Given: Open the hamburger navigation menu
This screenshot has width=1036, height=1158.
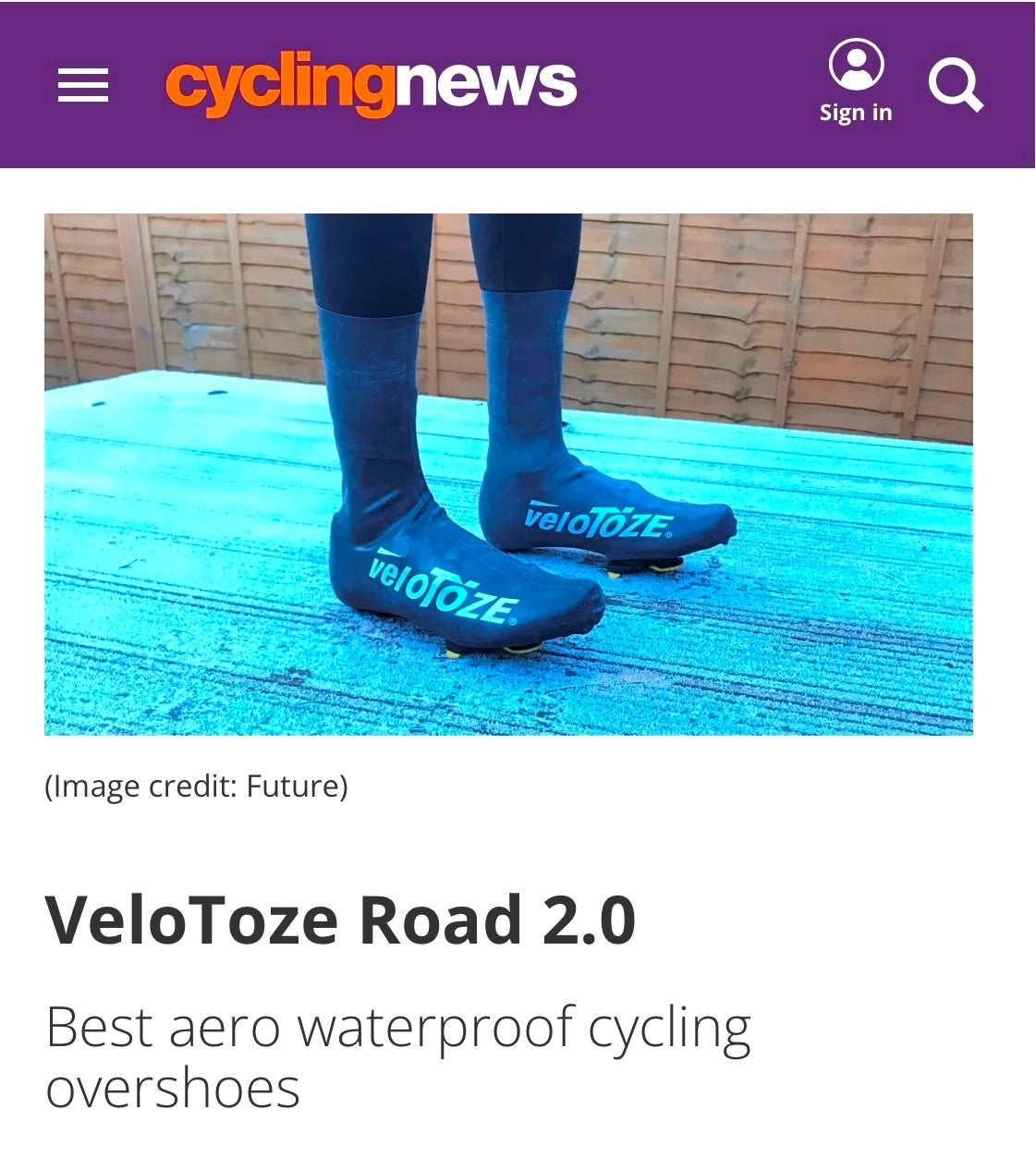Looking at the screenshot, I should 83,85.
